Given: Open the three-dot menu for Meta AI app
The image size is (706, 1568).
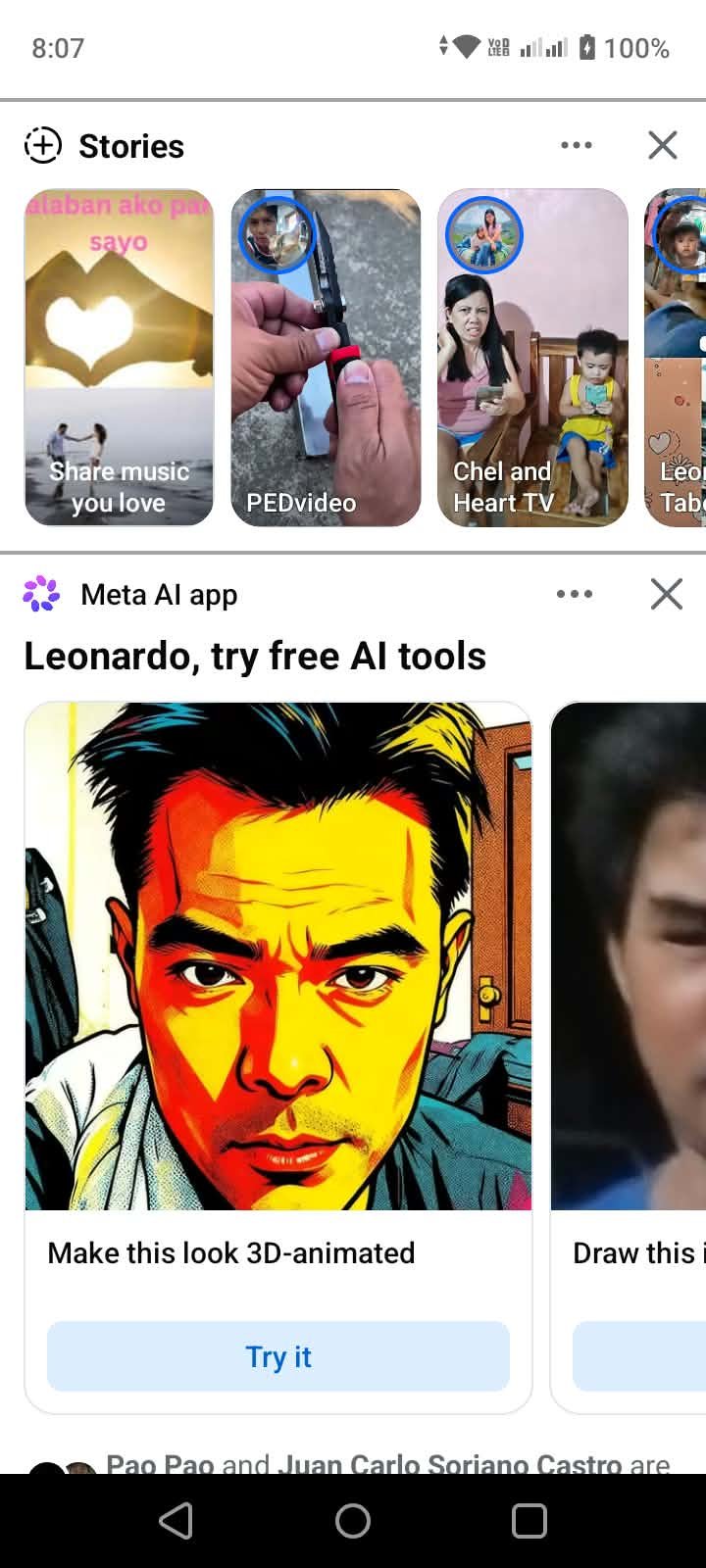Looking at the screenshot, I should [x=575, y=594].
